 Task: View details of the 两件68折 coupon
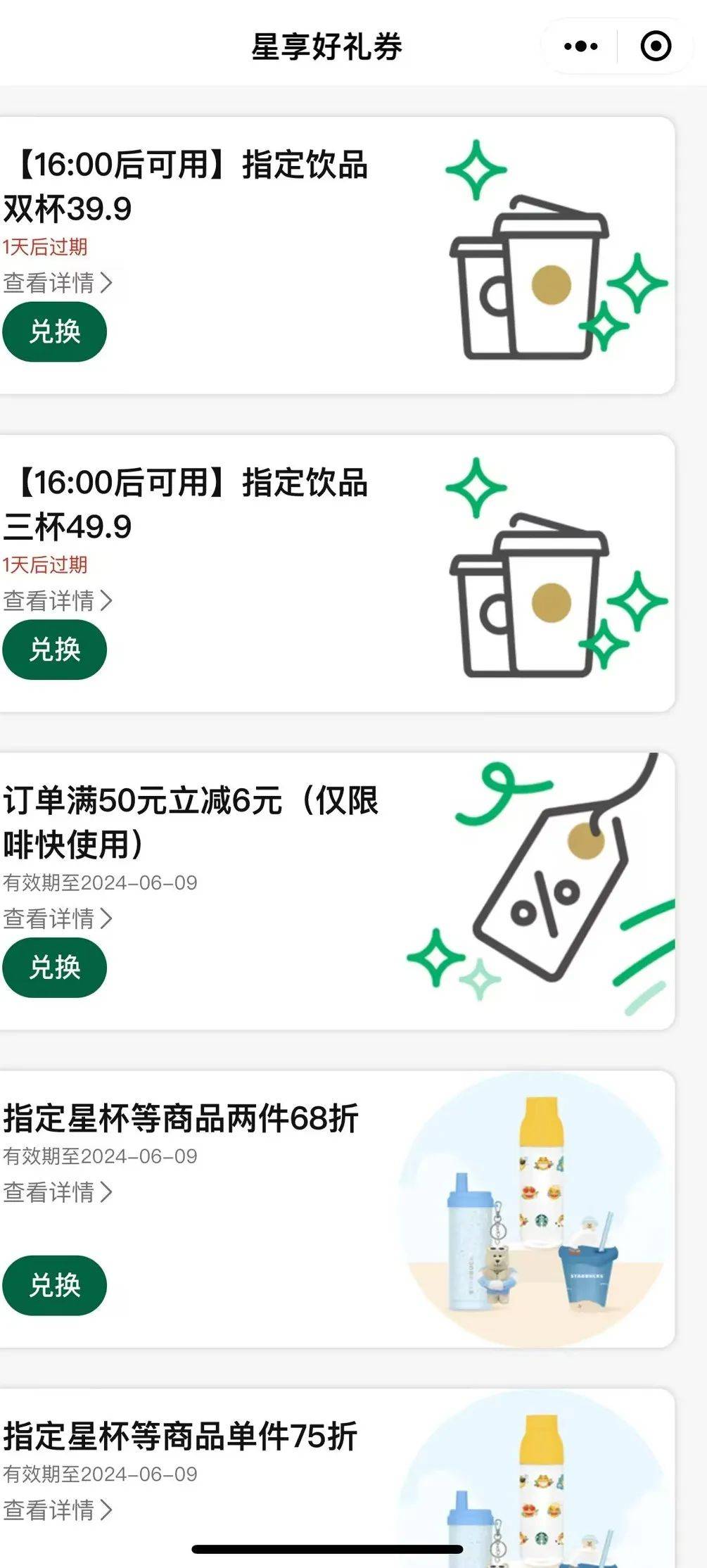(x=58, y=1192)
